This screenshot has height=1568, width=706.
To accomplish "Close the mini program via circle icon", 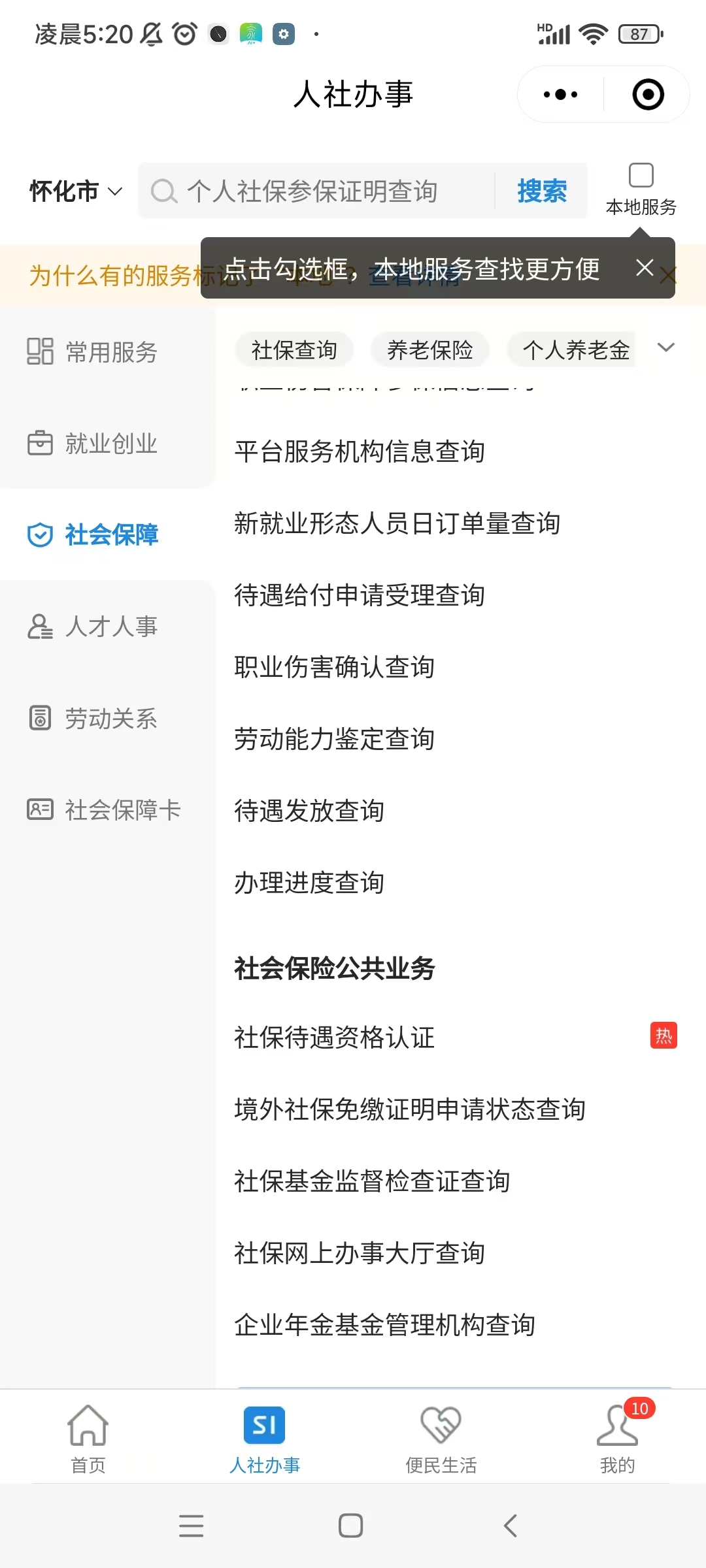I will click(648, 95).
